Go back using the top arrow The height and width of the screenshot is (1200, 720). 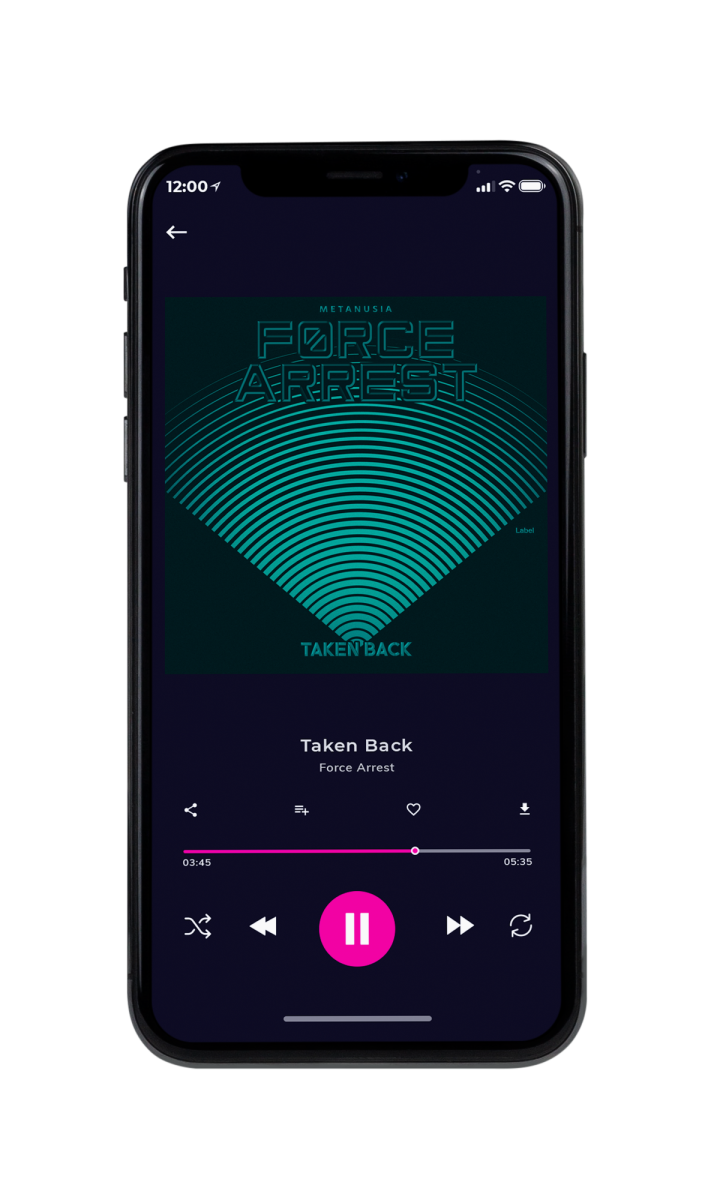click(x=177, y=232)
